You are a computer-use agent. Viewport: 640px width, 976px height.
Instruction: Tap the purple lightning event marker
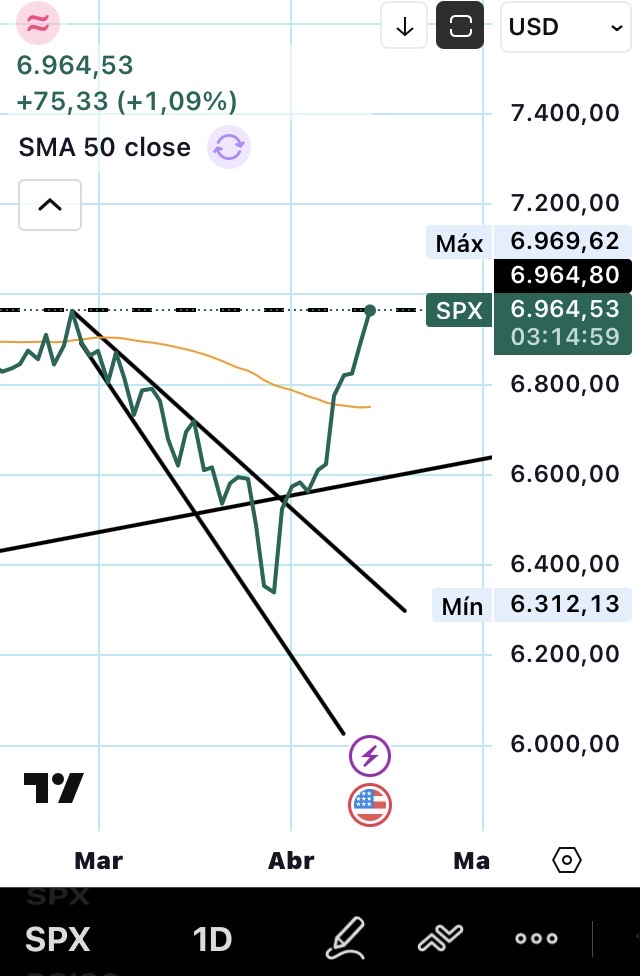[x=369, y=756]
